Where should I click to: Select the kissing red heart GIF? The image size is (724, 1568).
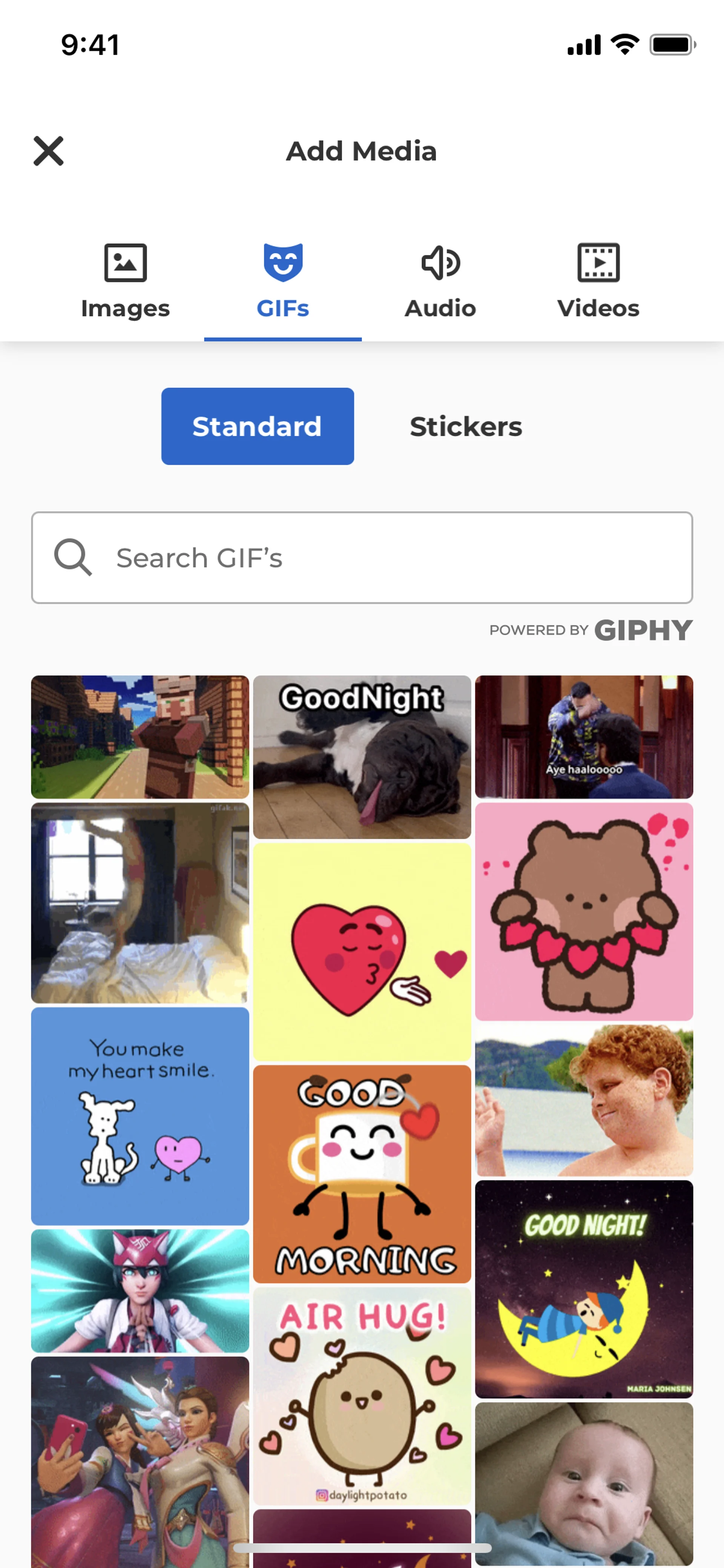(362, 951)
